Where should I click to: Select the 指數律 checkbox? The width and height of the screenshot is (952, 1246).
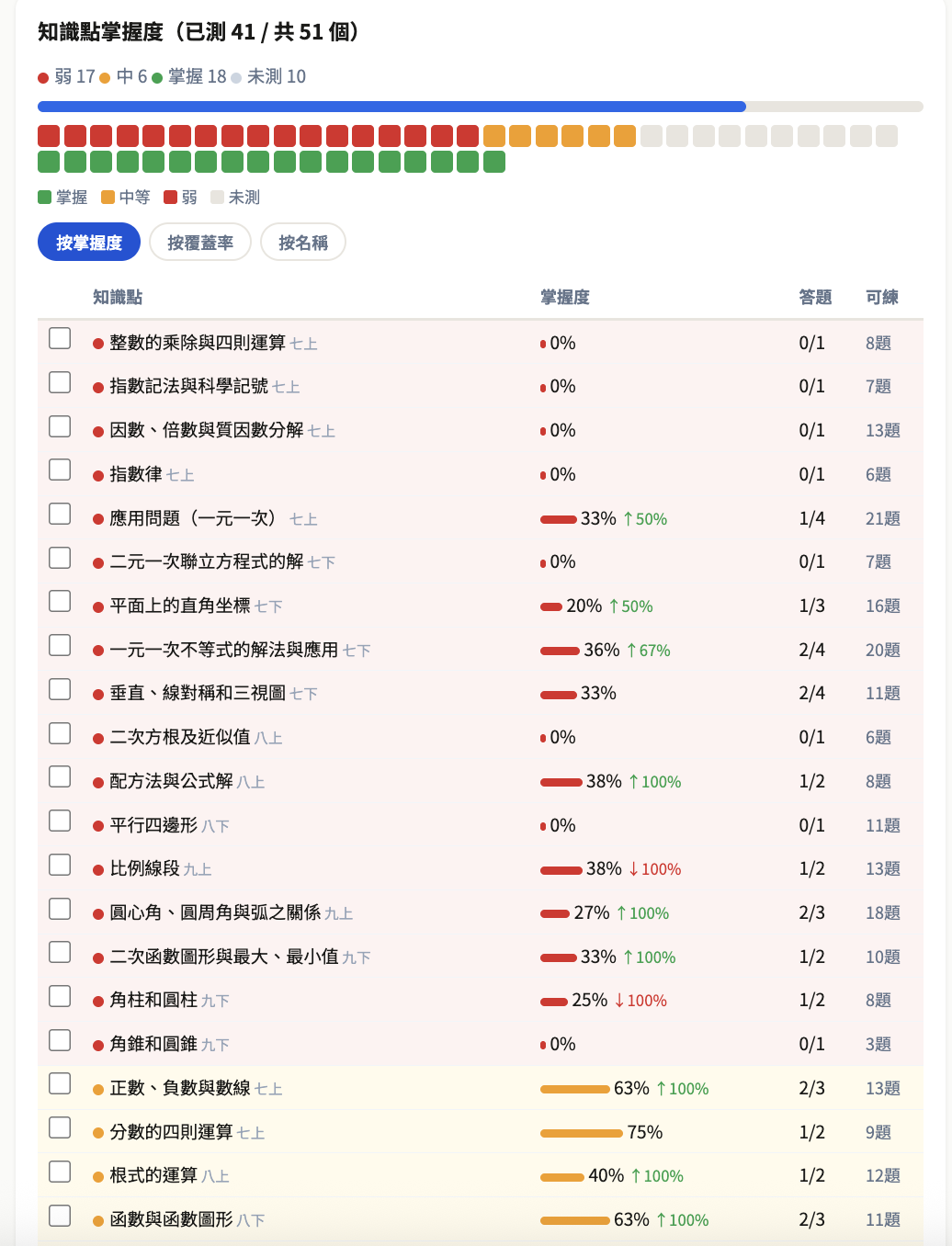pos(60,470)
